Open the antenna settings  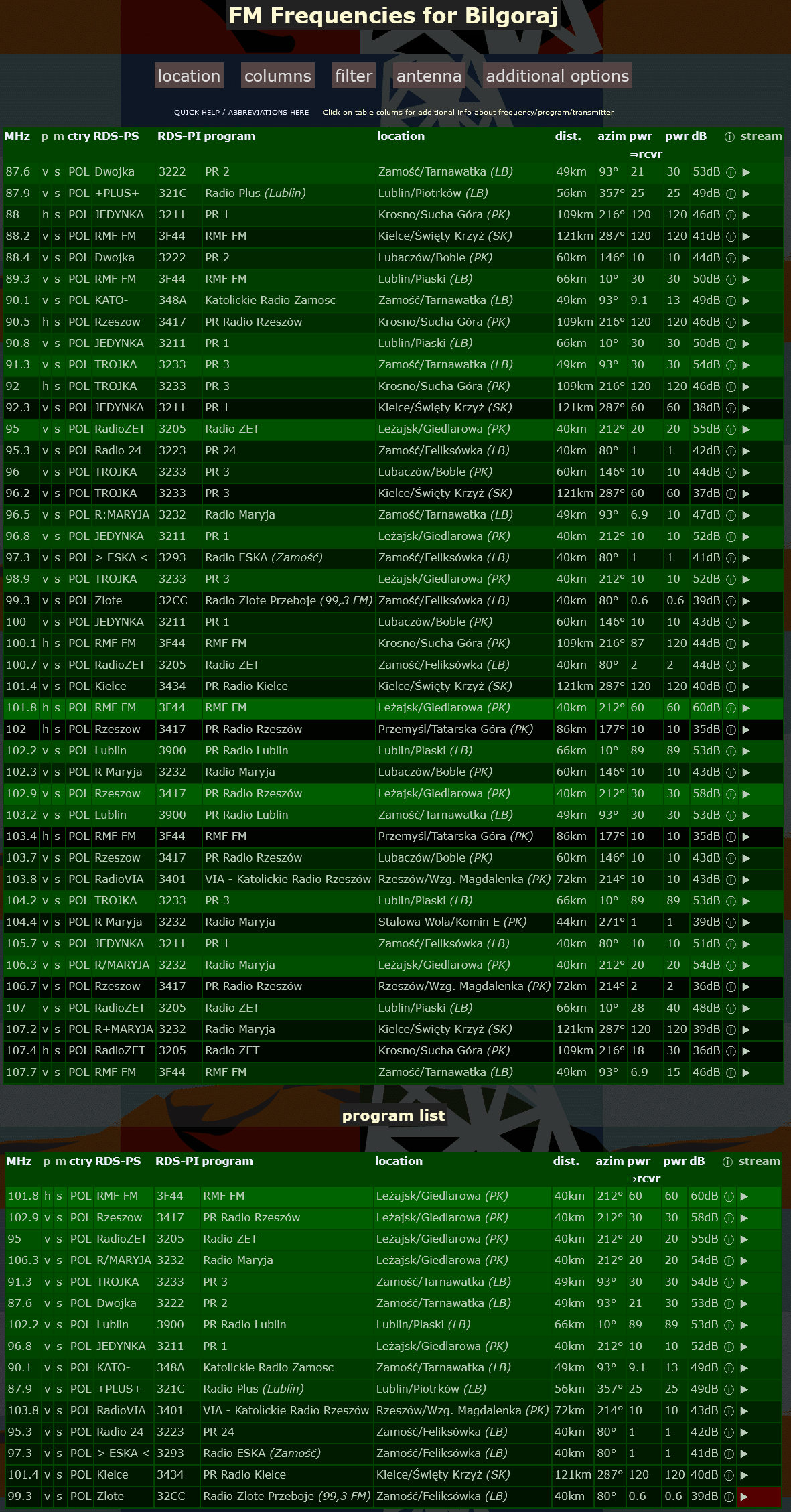429,76
